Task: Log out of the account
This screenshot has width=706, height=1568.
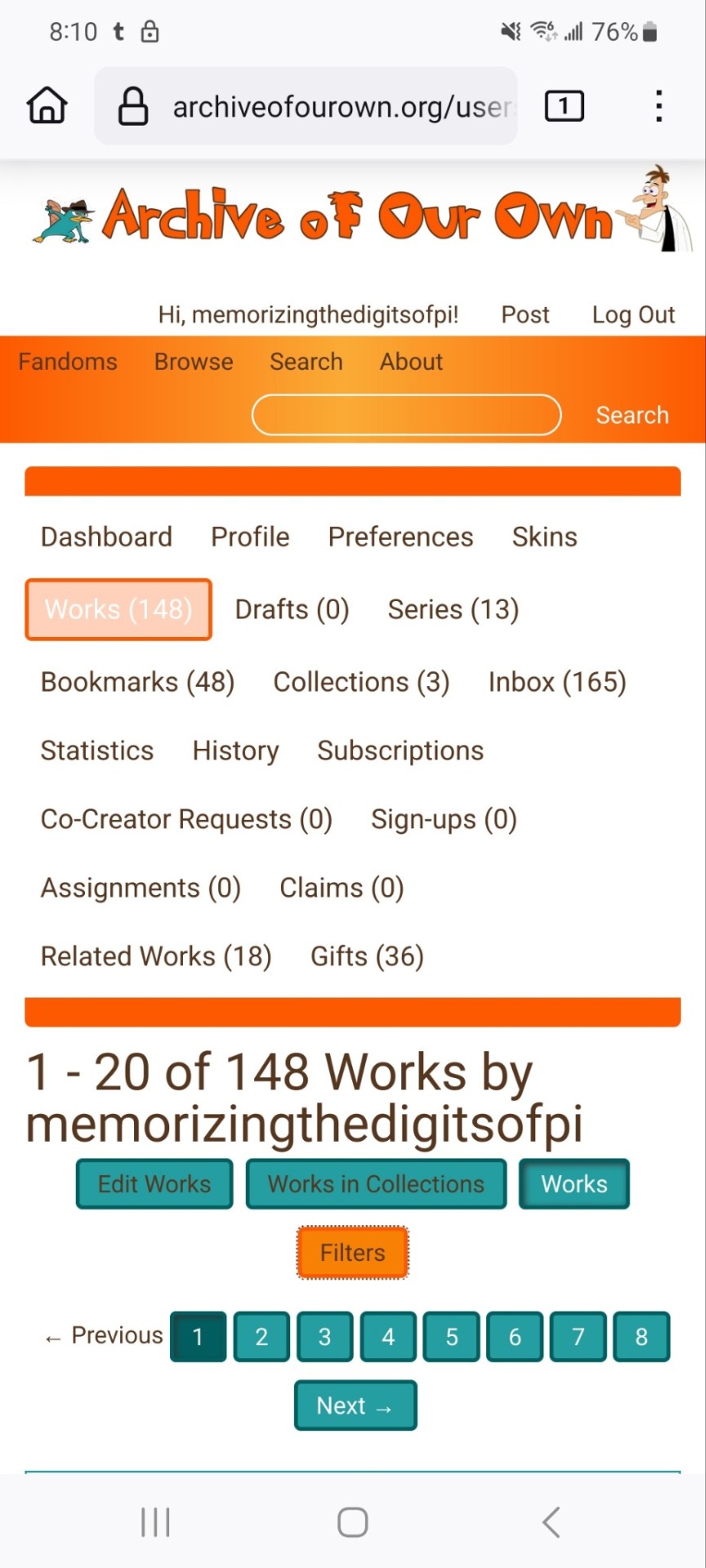Action: (633, 314)
